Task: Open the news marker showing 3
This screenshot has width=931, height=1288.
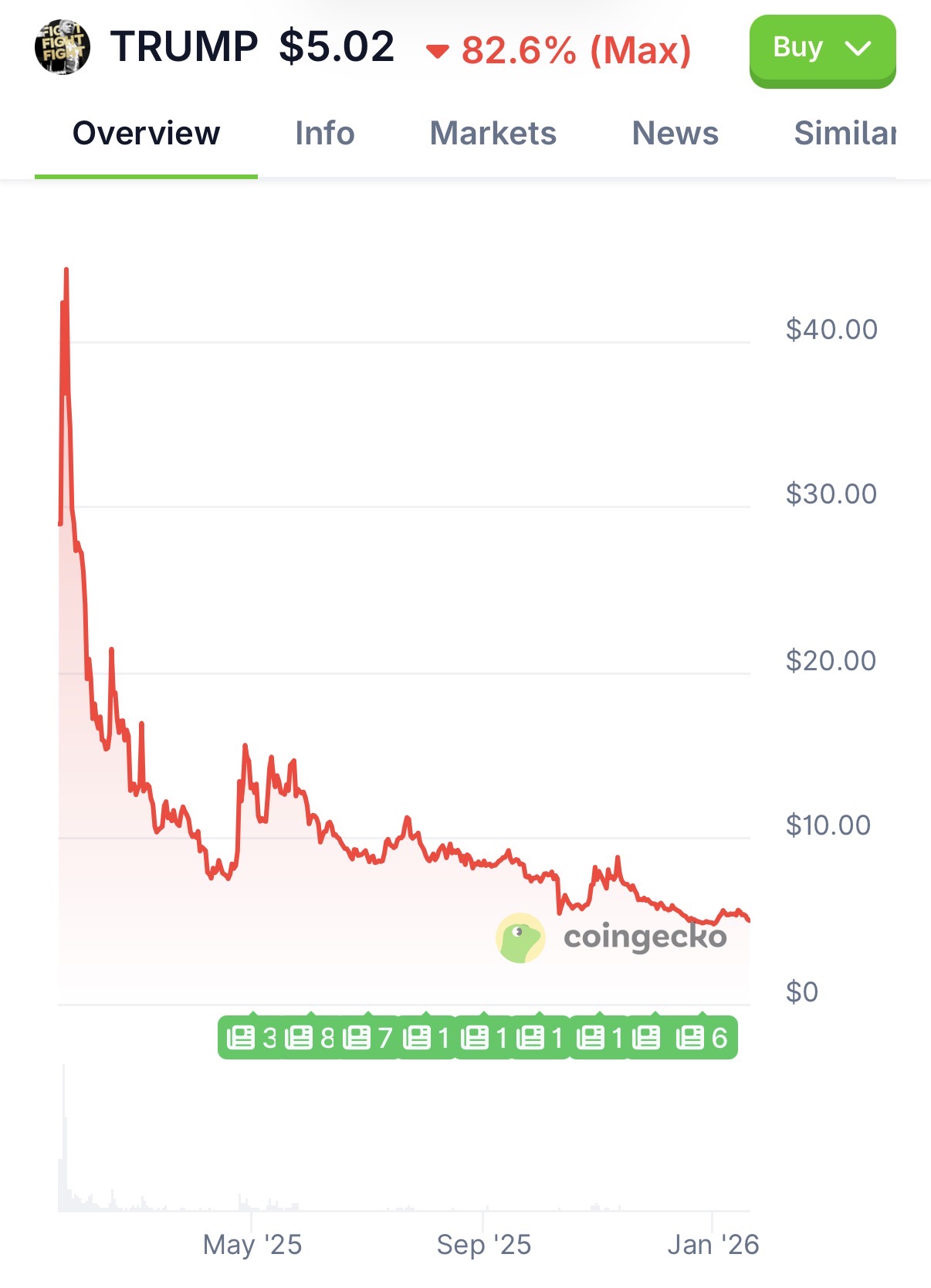Action: pyautogui.click(x=252, y=1038)
